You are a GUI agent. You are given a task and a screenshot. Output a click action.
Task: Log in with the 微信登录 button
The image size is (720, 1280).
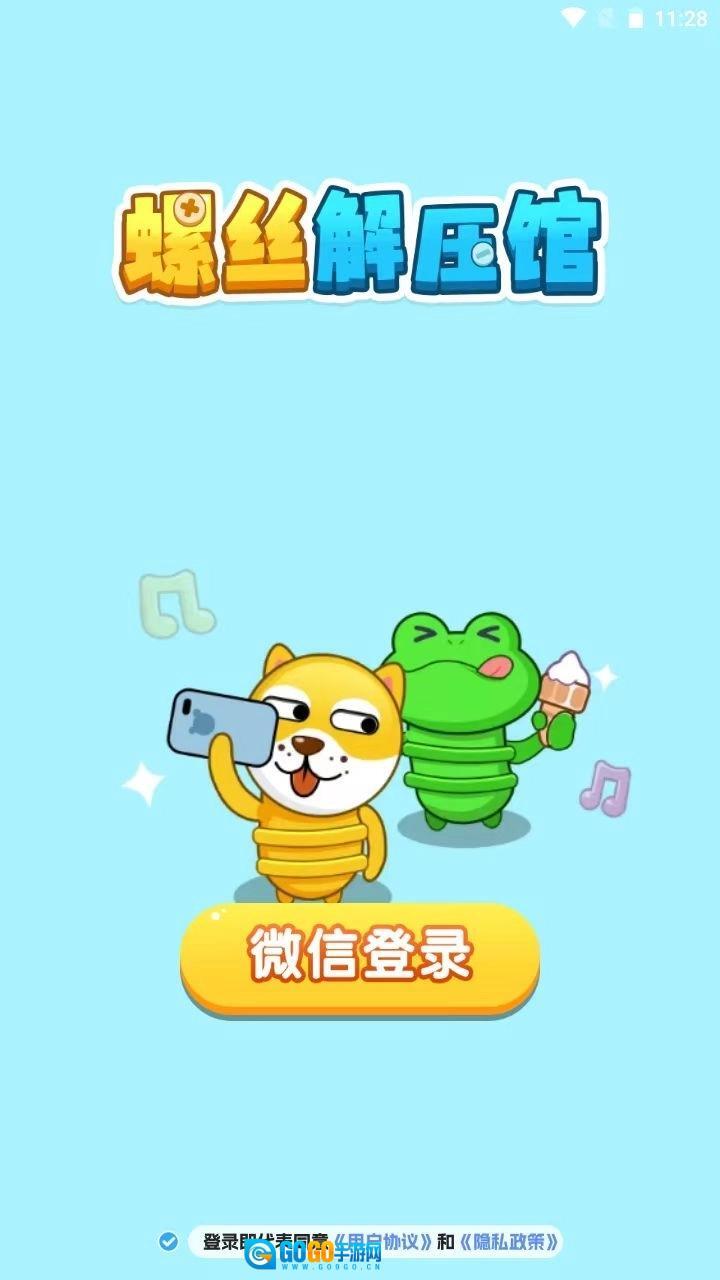(x=360, y=958)
